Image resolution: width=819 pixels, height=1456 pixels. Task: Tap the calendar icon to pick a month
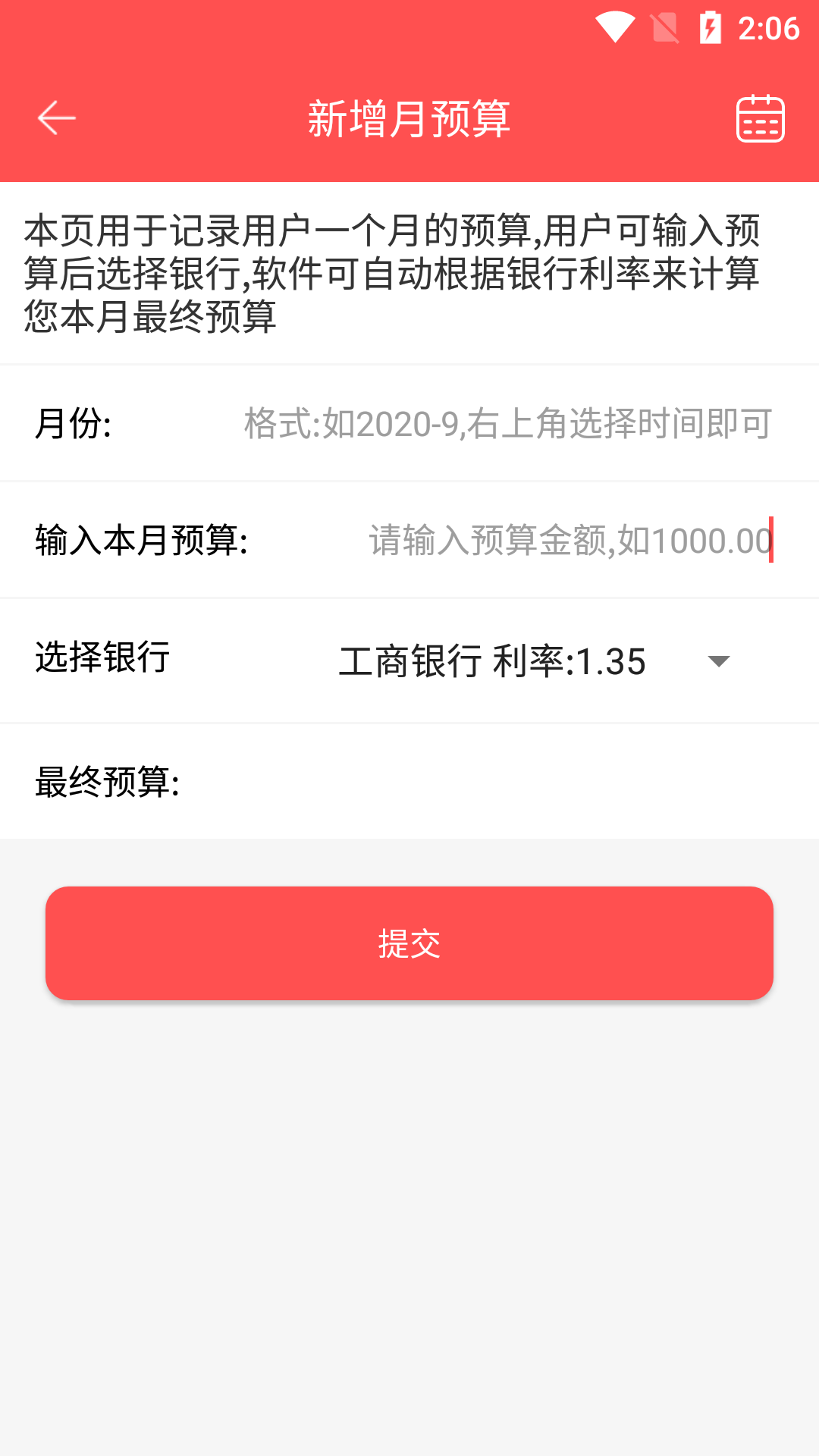tap(761, 117)
